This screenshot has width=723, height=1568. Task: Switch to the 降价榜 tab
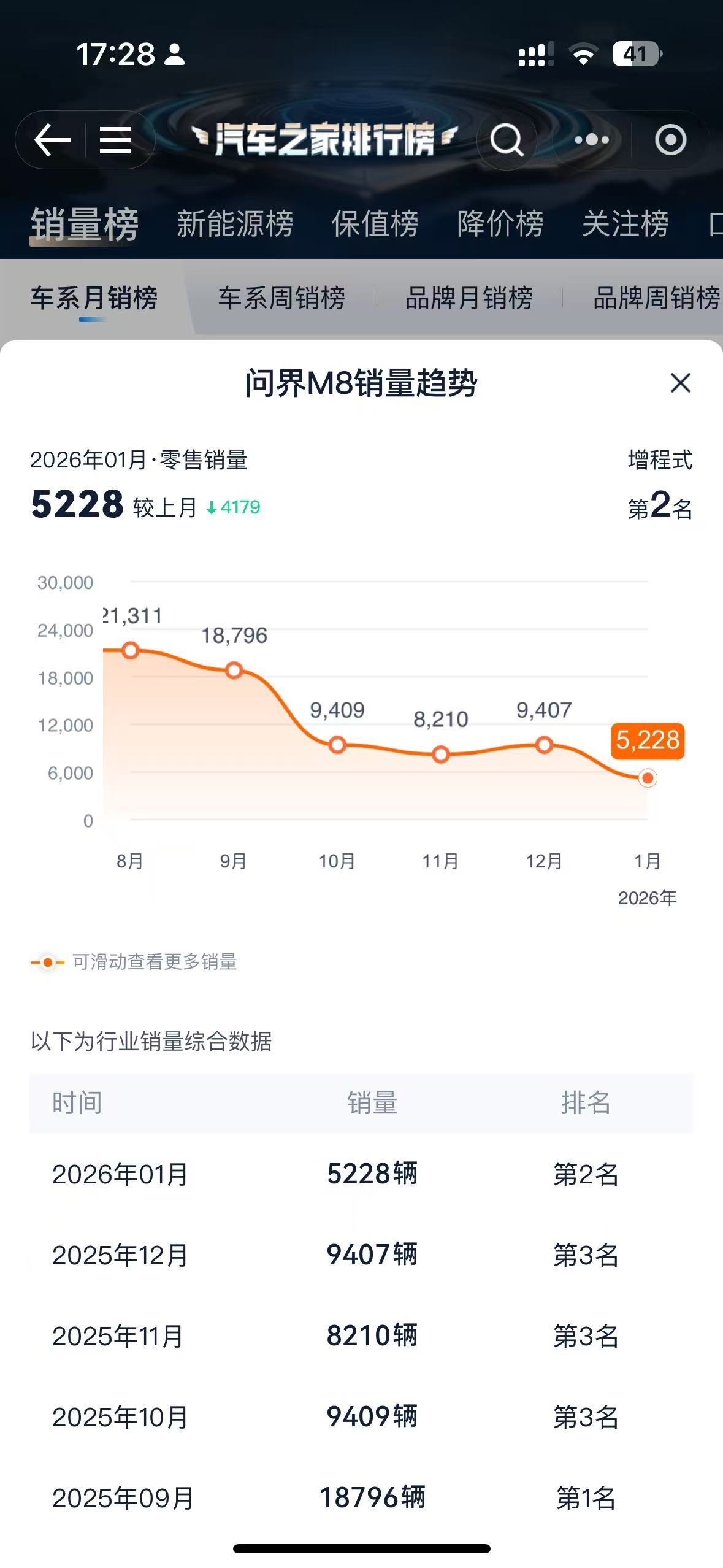click(500, 223)
